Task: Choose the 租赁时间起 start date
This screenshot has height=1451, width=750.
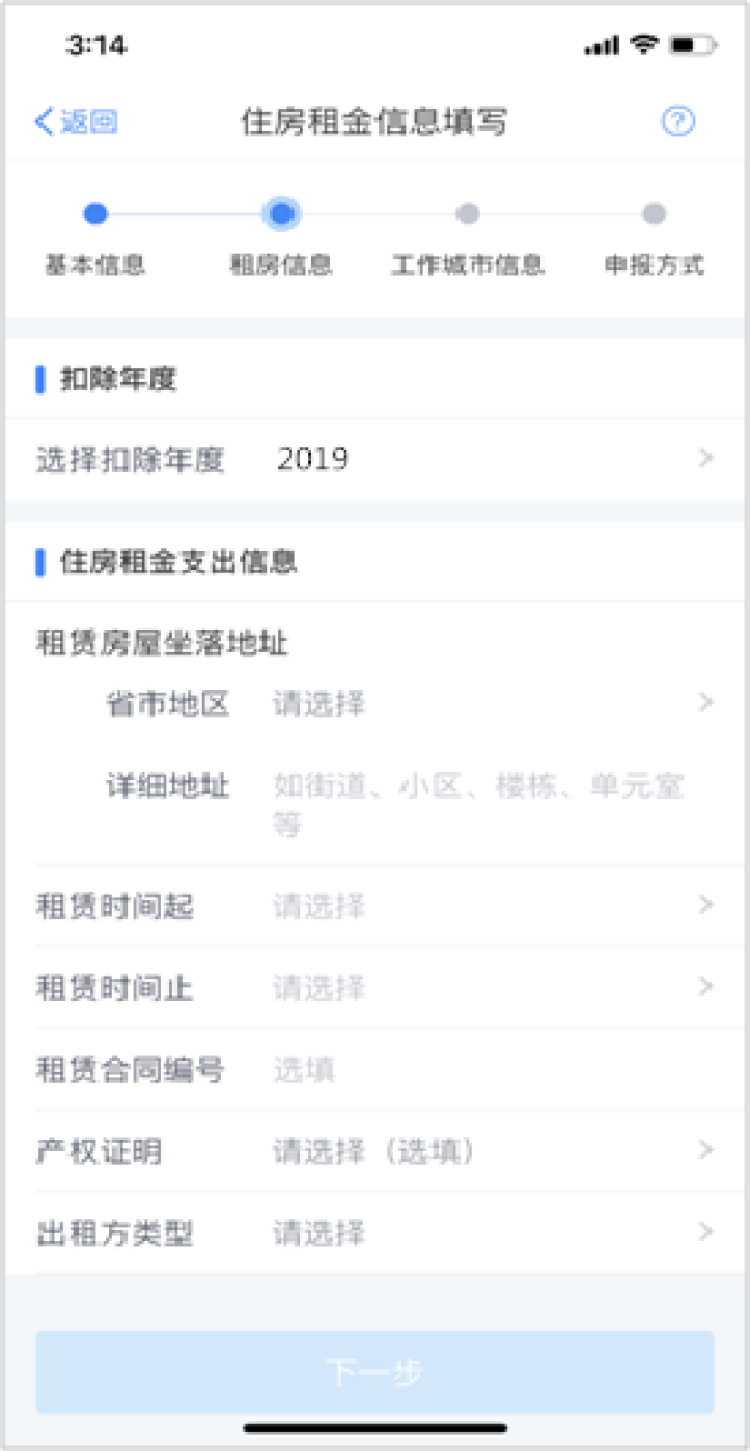Action: (490, 906)
